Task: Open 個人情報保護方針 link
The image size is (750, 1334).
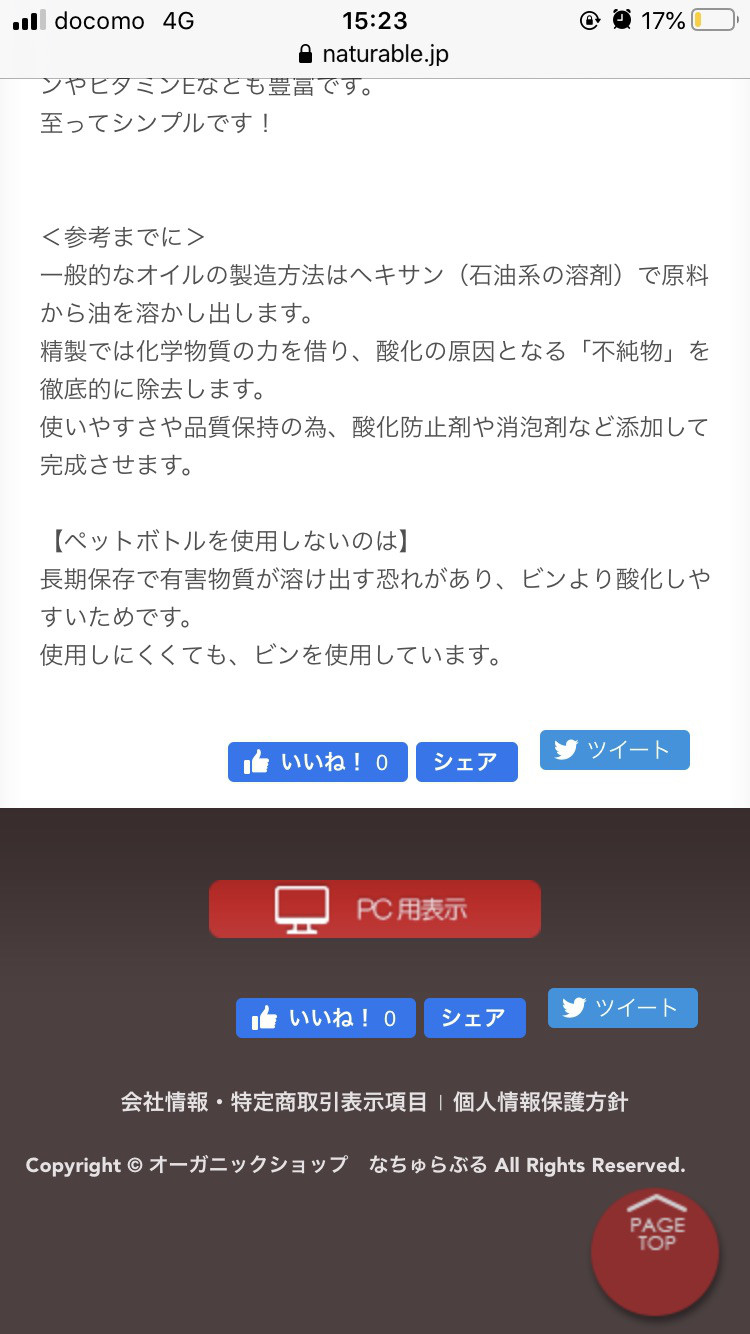Action: [541, 1102]
